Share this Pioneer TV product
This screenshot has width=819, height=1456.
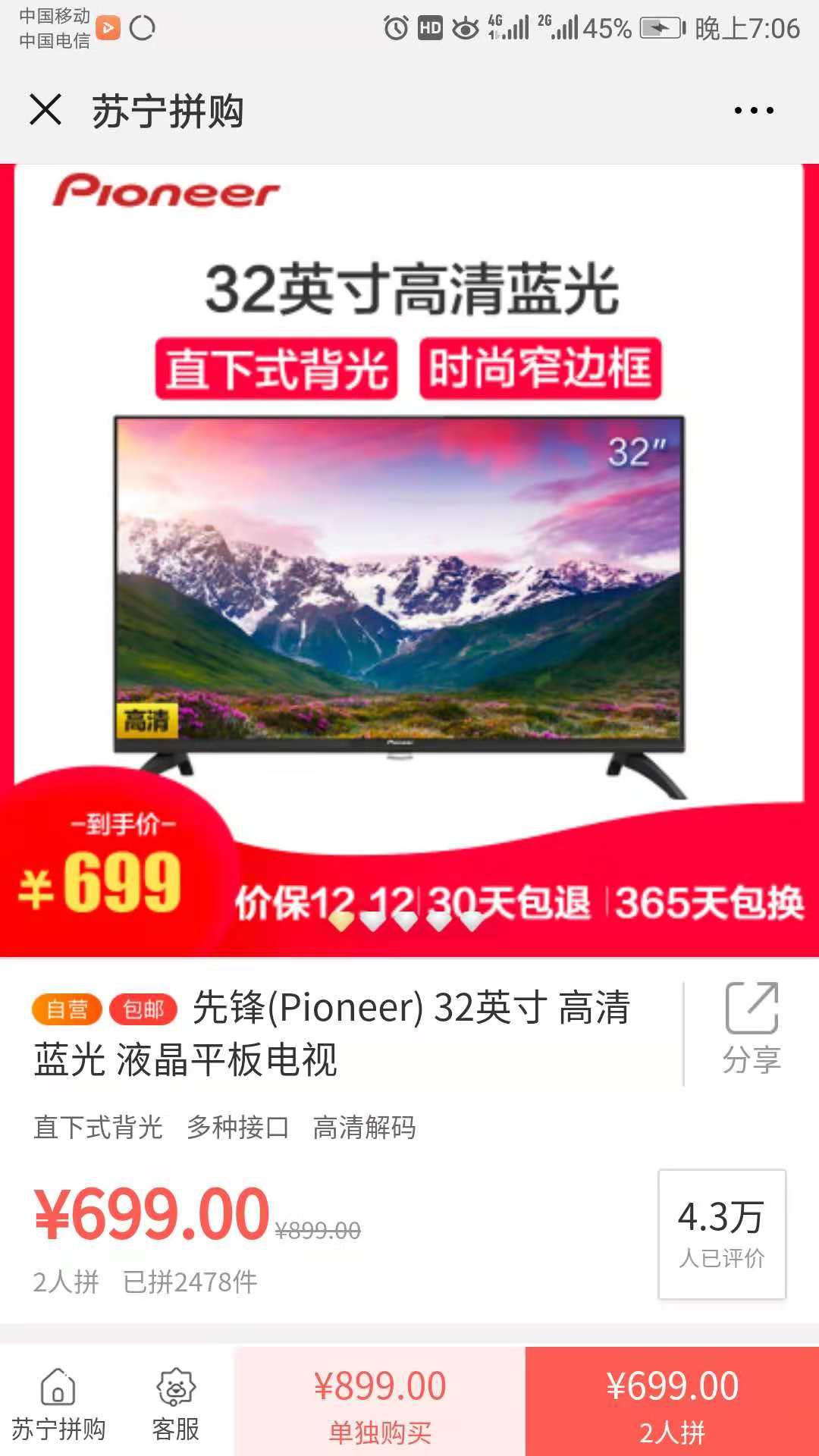[x=751, y=1029]
